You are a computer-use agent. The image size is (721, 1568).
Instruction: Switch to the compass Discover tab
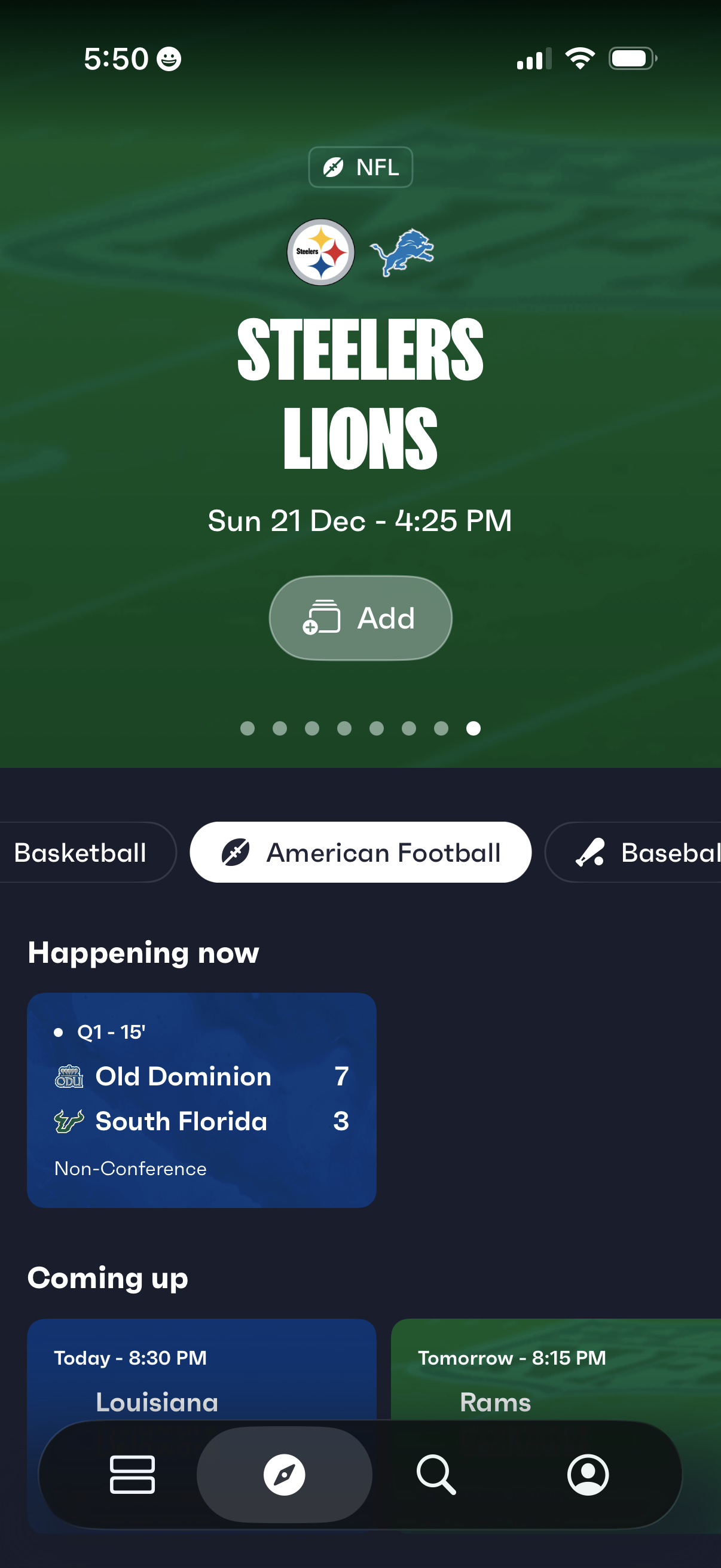[284, 1474]
